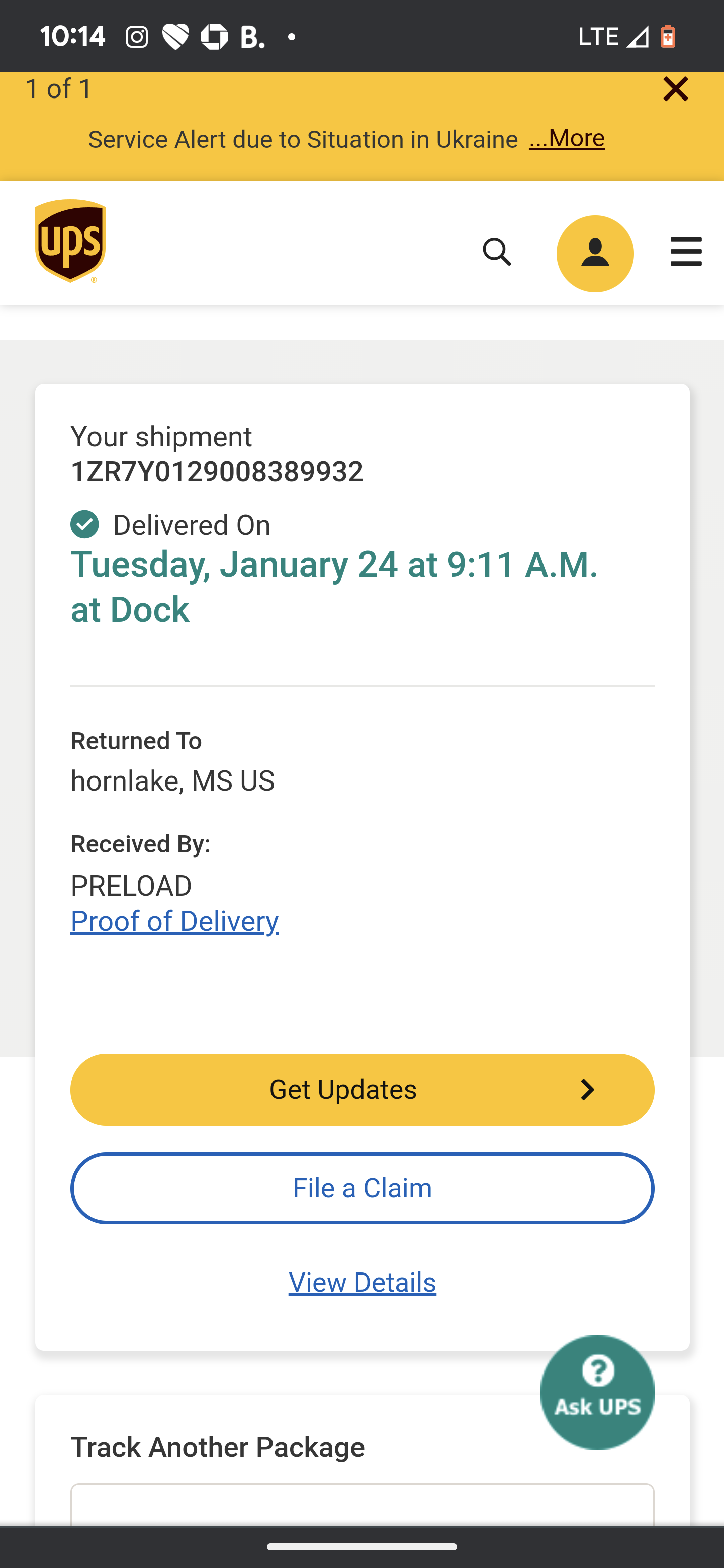724x1568 pixels.
Task: Open the account profile icon
Action: coord(595,253)
